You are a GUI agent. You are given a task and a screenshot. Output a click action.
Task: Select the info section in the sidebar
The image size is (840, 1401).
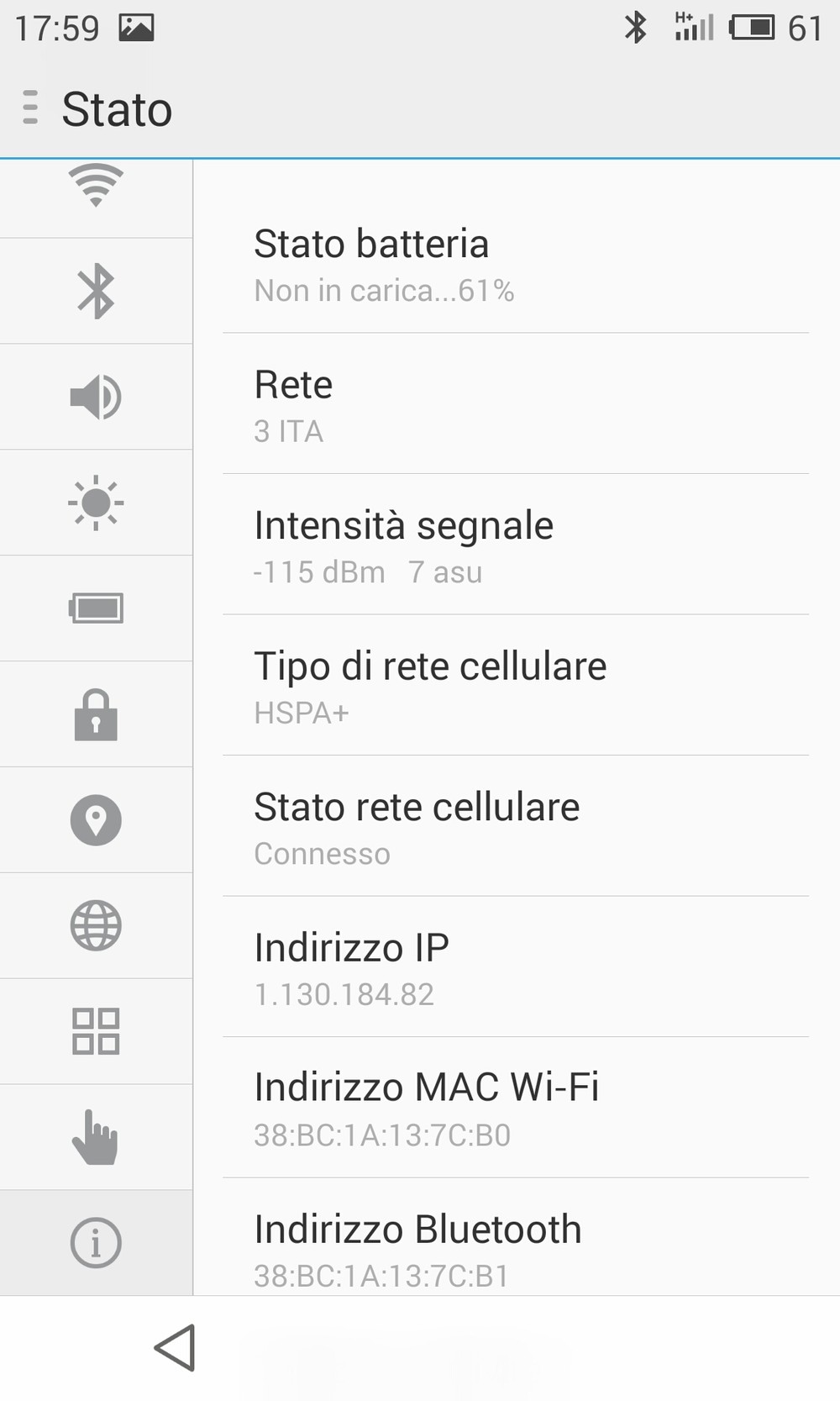coord(96,1243)
